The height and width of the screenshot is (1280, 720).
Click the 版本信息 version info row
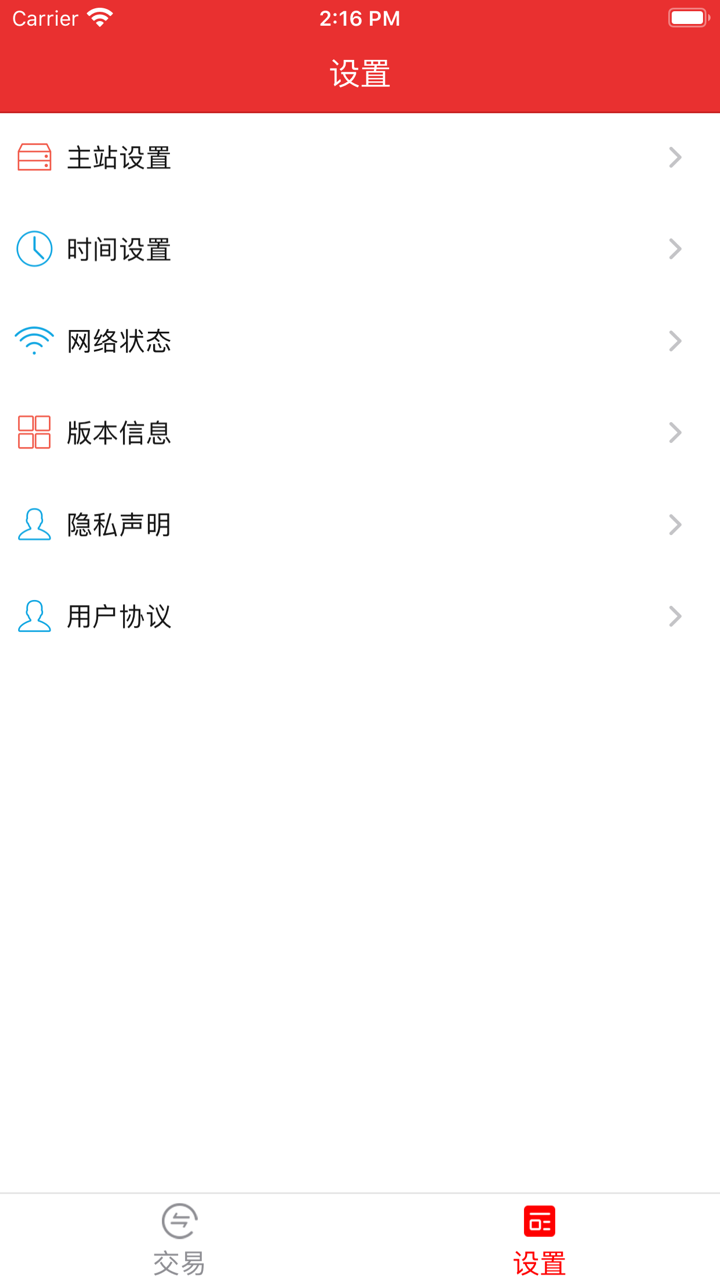click(360, 432)
